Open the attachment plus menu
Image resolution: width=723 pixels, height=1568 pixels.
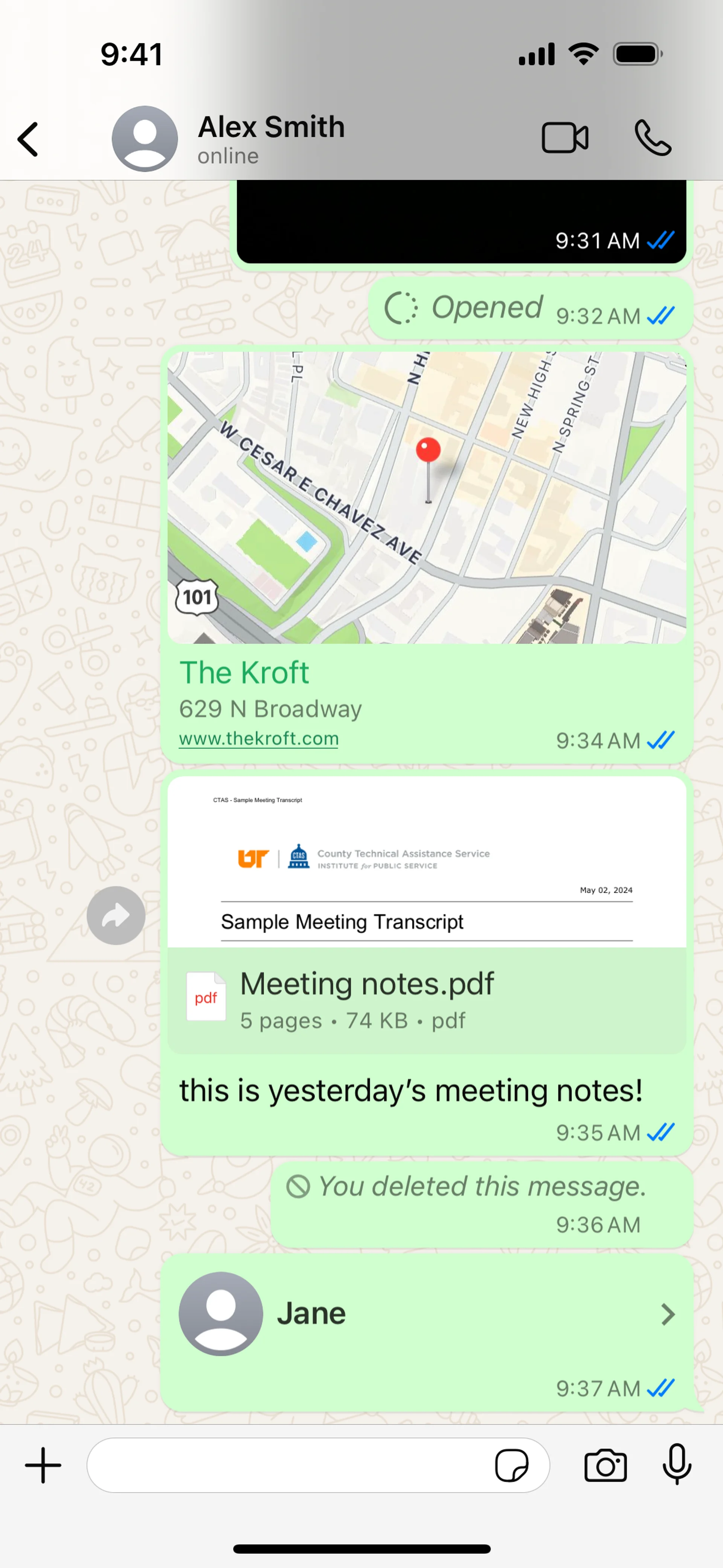coord(43,1465)
